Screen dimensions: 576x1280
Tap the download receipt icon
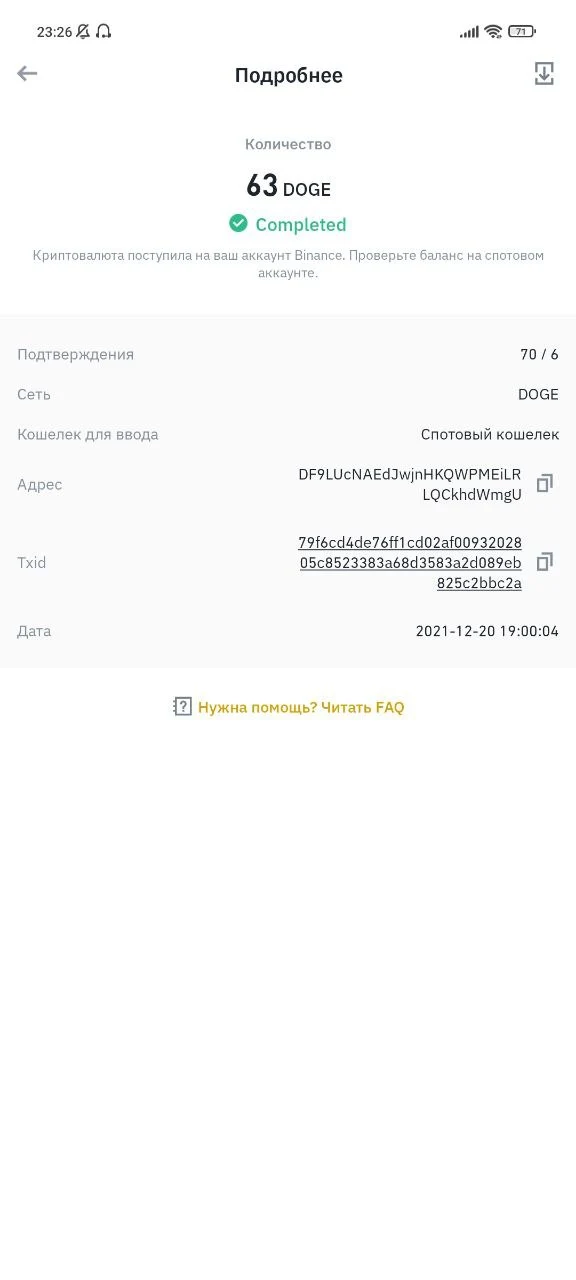pos(544,73)
